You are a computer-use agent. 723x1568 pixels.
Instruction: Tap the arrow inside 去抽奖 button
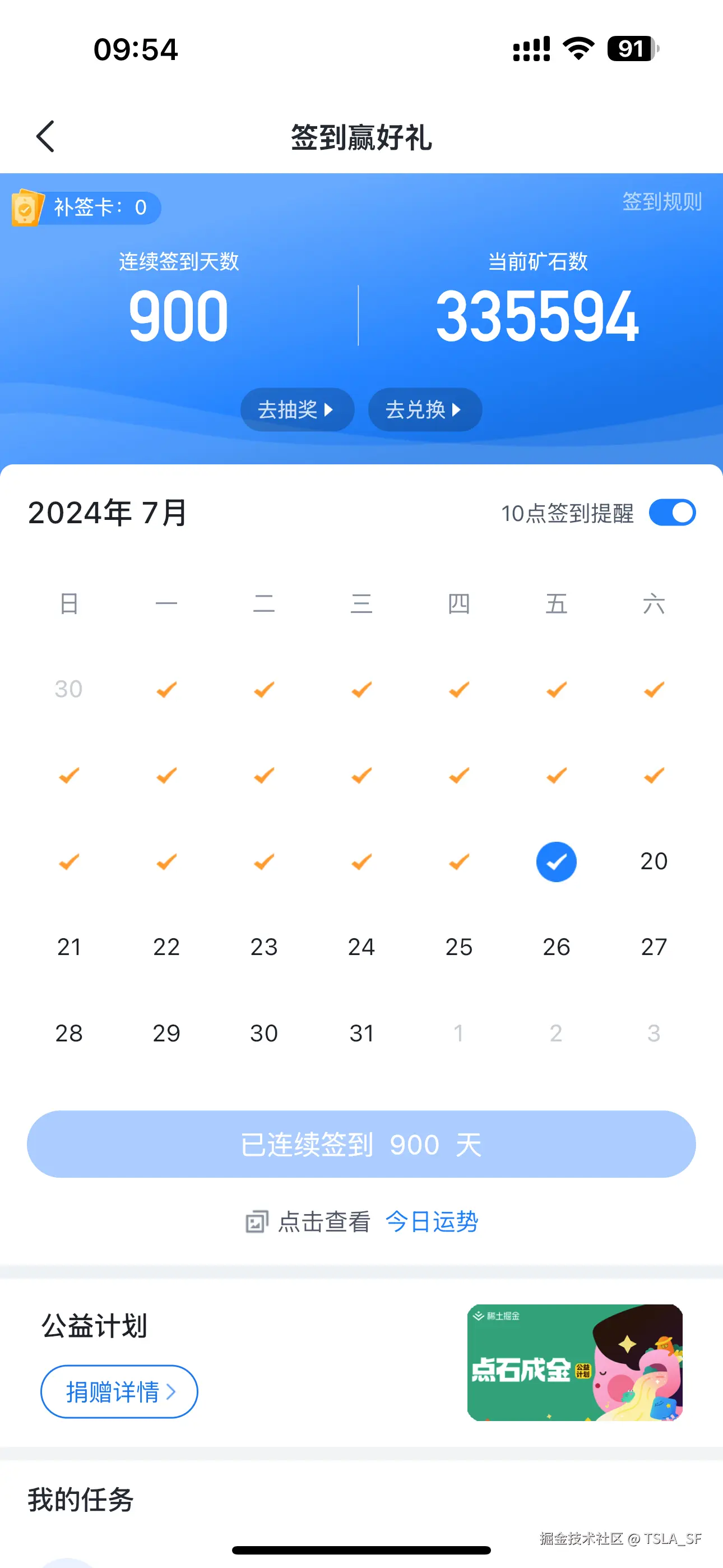[x=329, y=409]
